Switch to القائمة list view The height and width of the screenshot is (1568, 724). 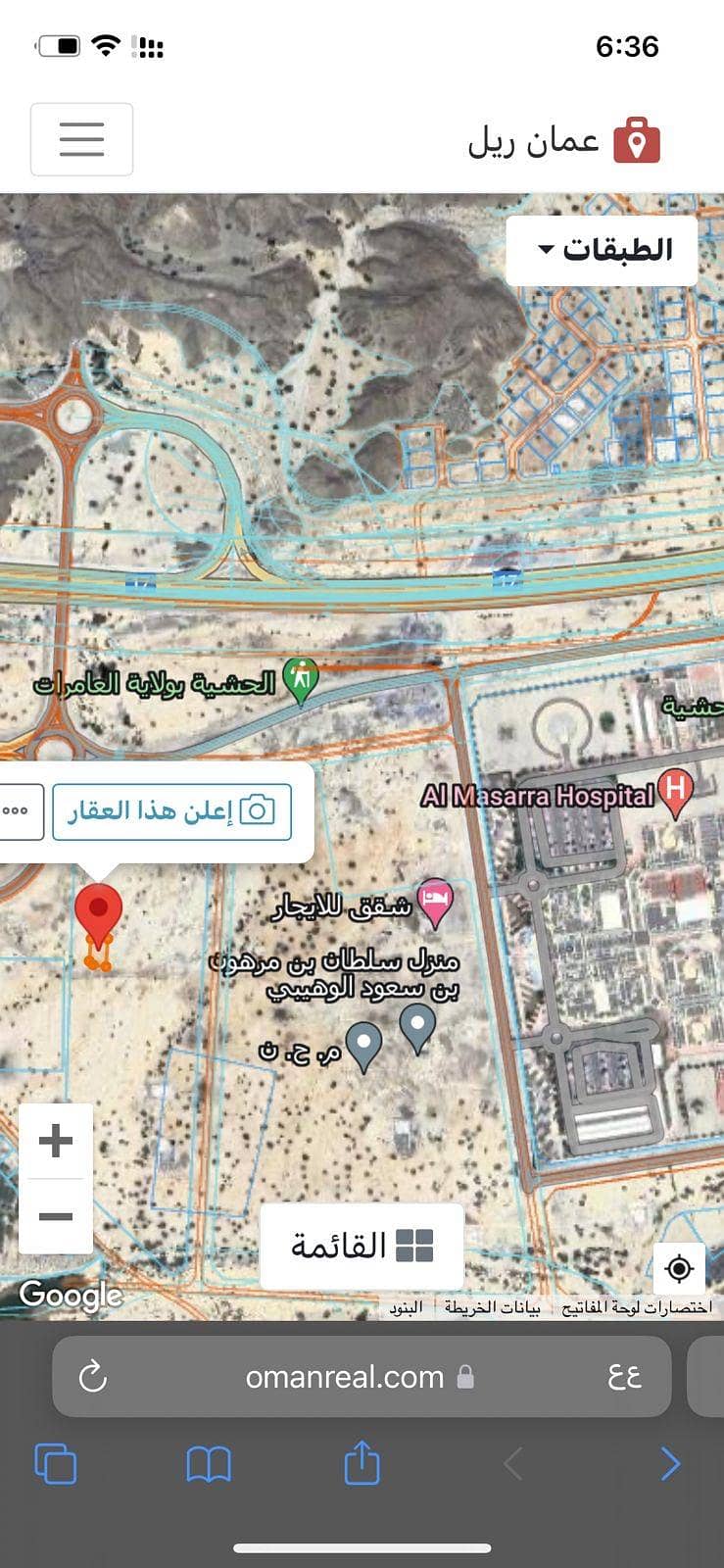pyautogui.click(x=362, y=1247)
